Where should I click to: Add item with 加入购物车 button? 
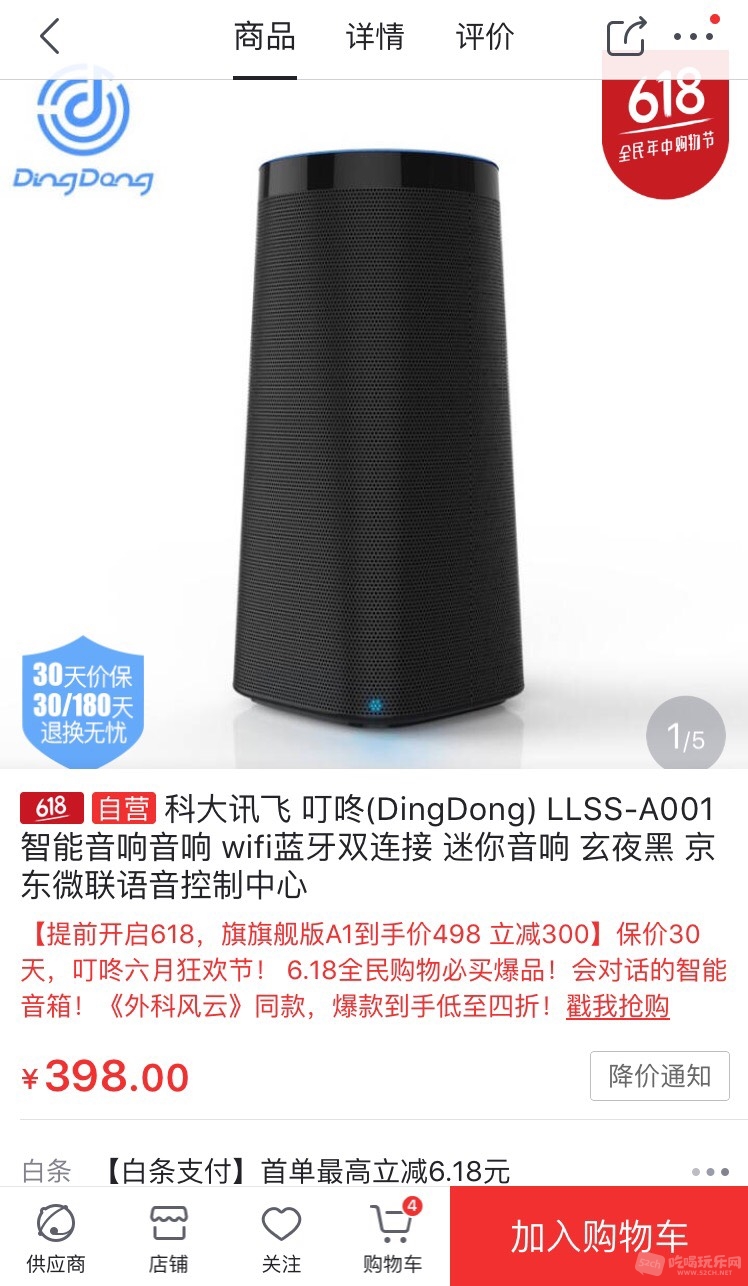[598, 1236]
